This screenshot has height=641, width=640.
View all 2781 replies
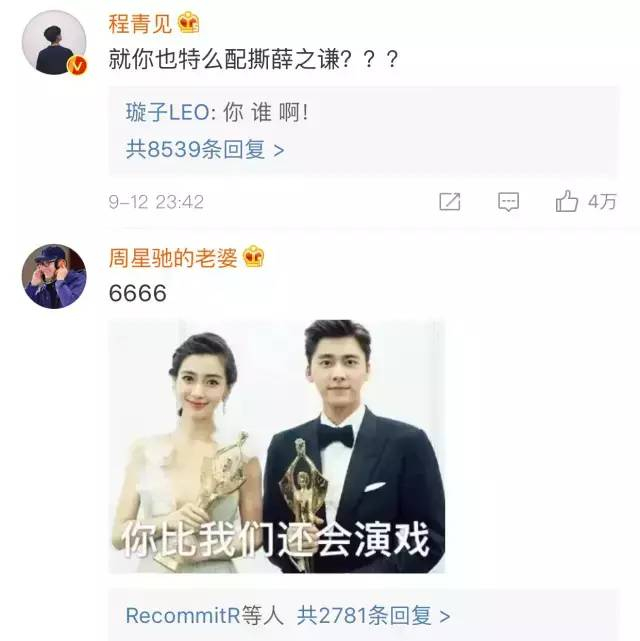[373, 615]
